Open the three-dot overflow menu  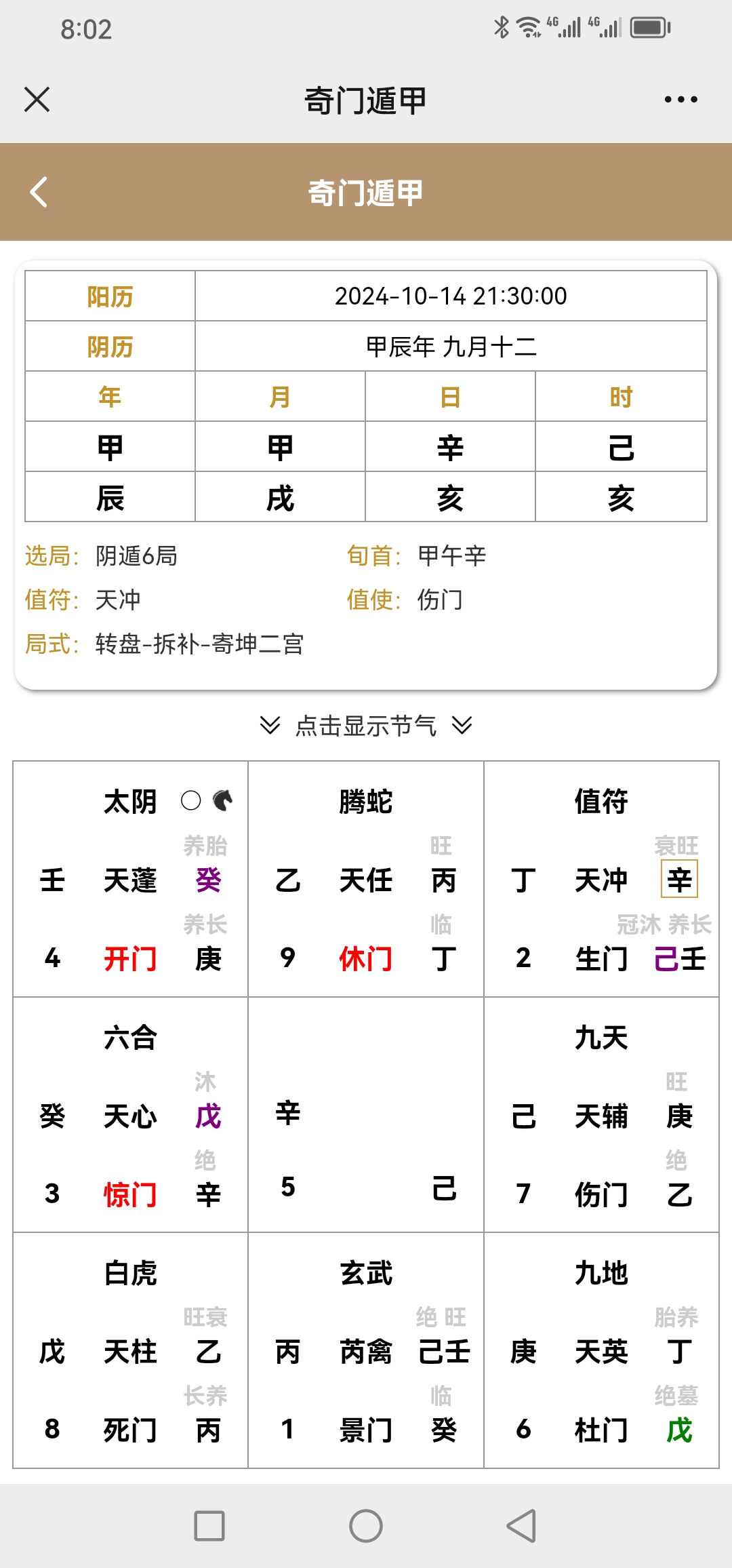(x=680, y=100)
